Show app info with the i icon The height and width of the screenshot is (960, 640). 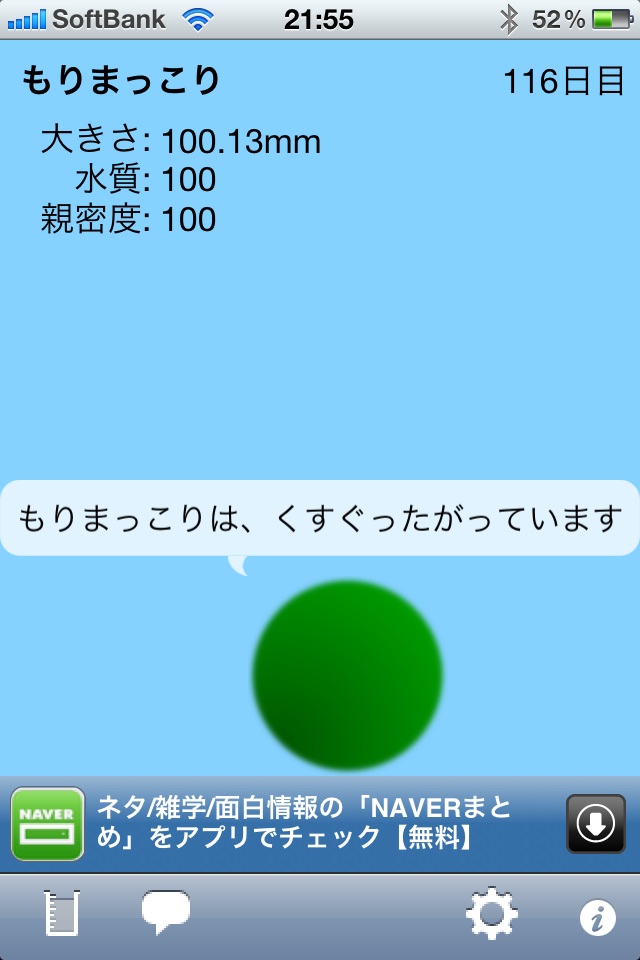point(597,917)
